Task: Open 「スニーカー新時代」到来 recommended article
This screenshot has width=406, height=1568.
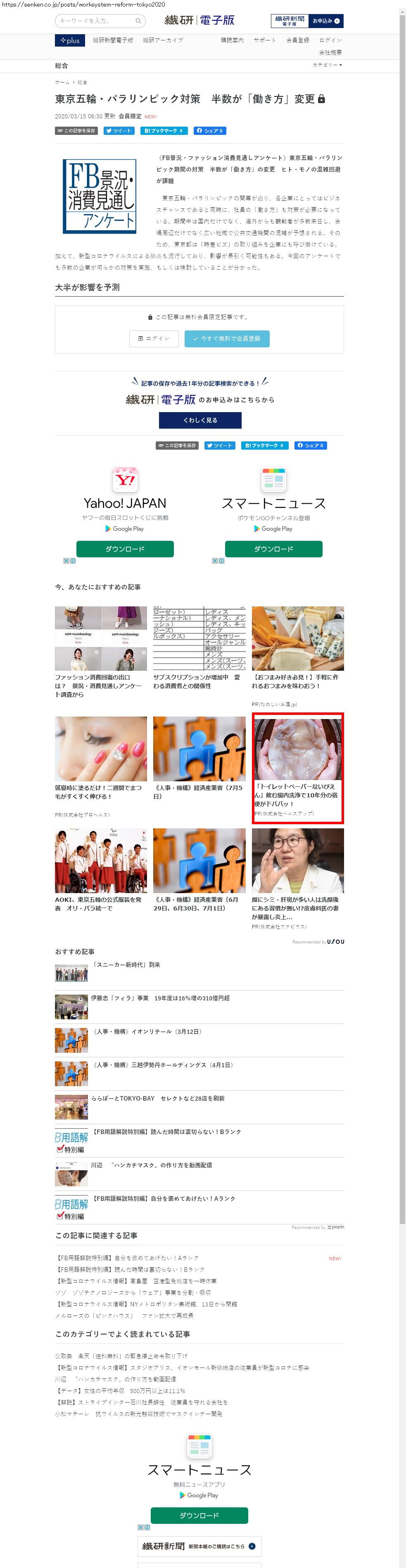Action: (126, 965)
